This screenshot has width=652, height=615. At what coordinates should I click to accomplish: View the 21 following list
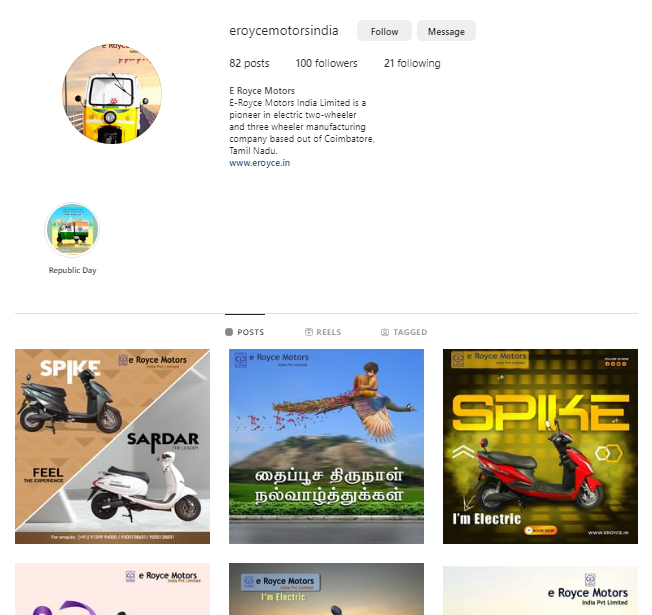(x=411, y=63)
